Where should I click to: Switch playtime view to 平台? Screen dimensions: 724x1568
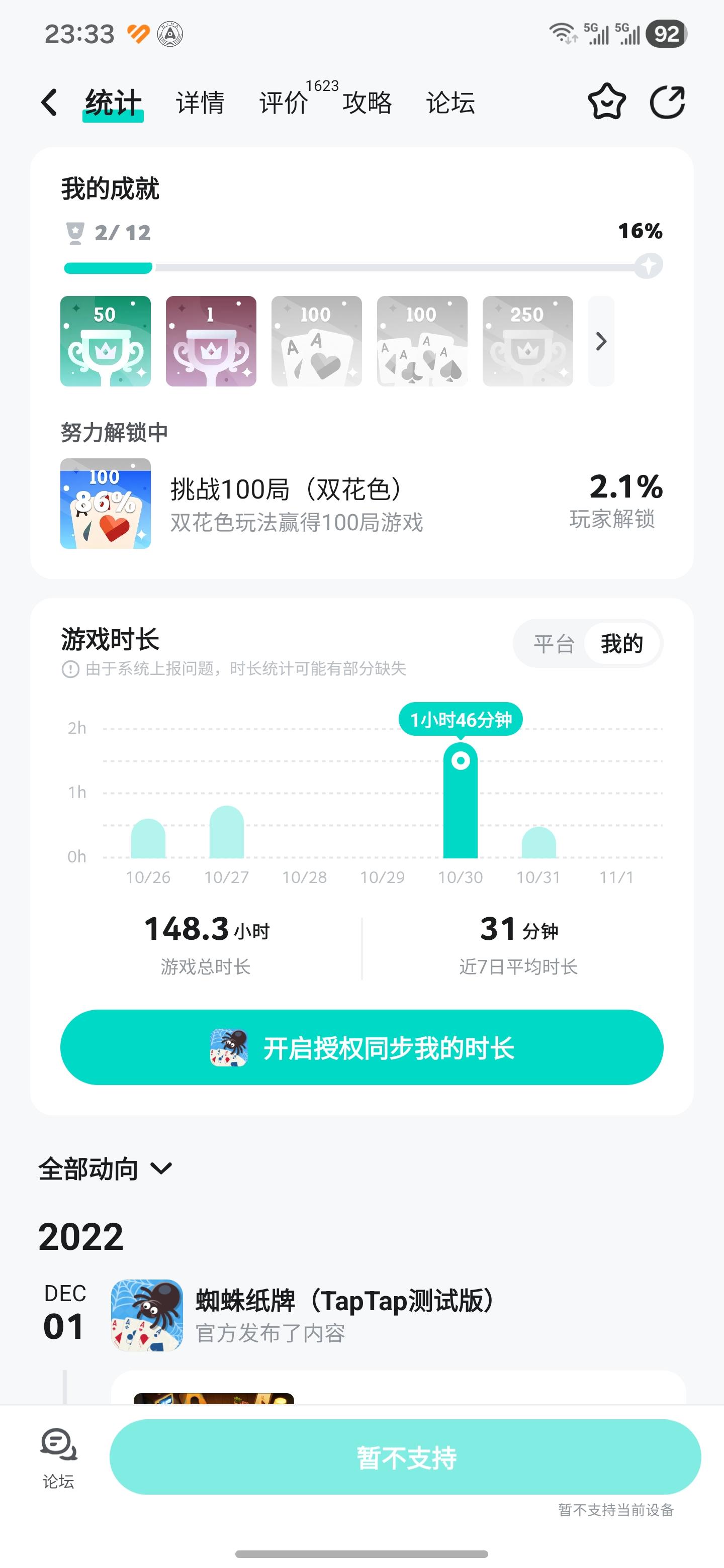(555, 643)
